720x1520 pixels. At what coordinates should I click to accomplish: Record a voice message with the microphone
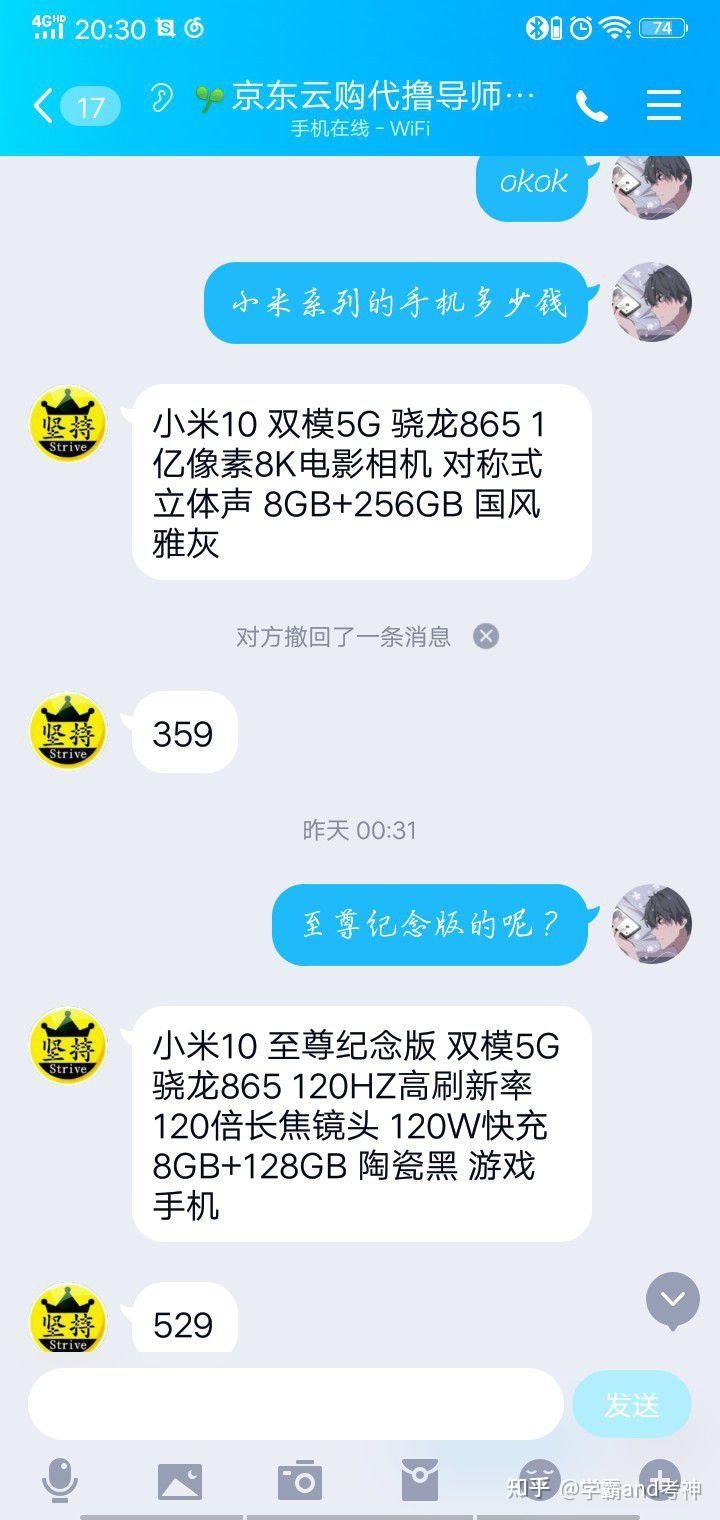click(60, 1481)
